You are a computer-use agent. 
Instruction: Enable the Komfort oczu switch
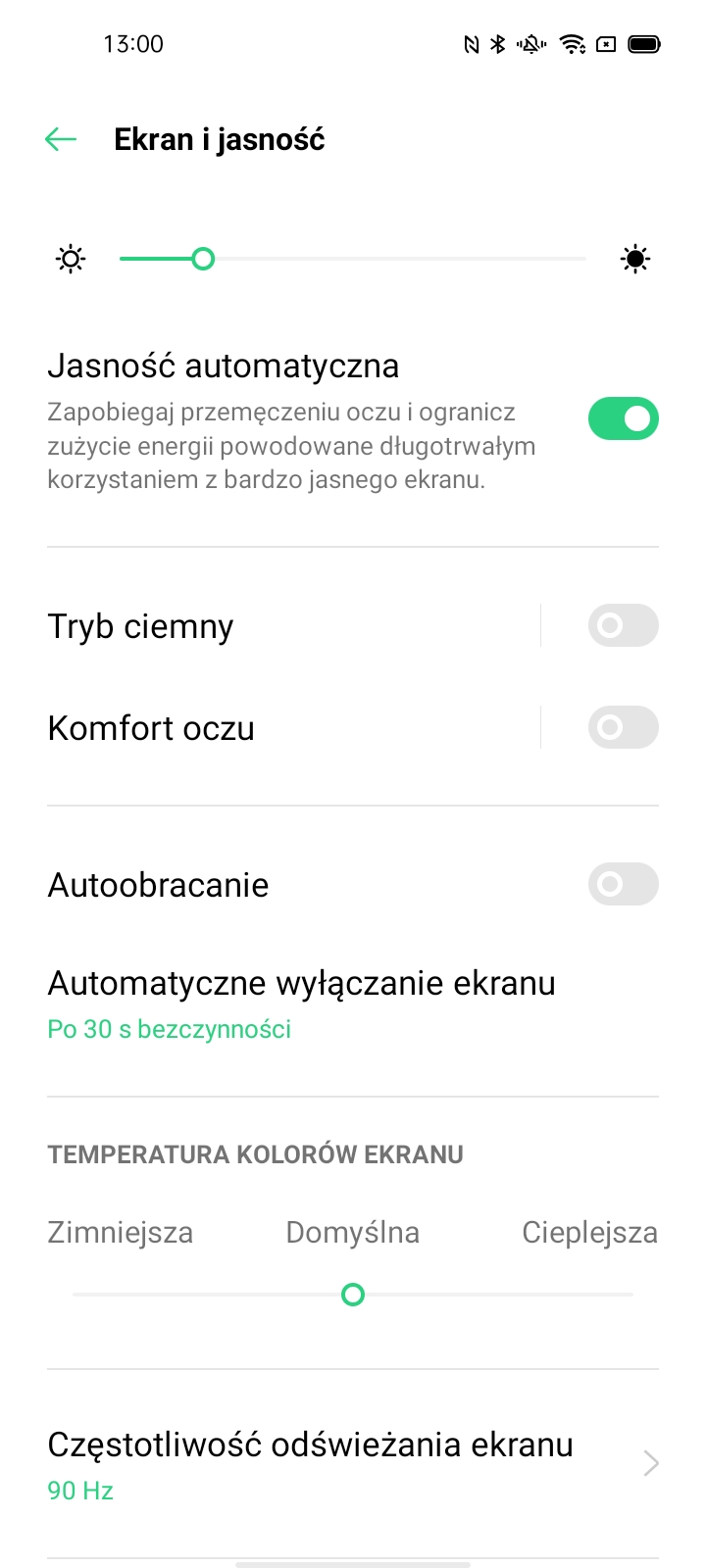tap(623, 727)
